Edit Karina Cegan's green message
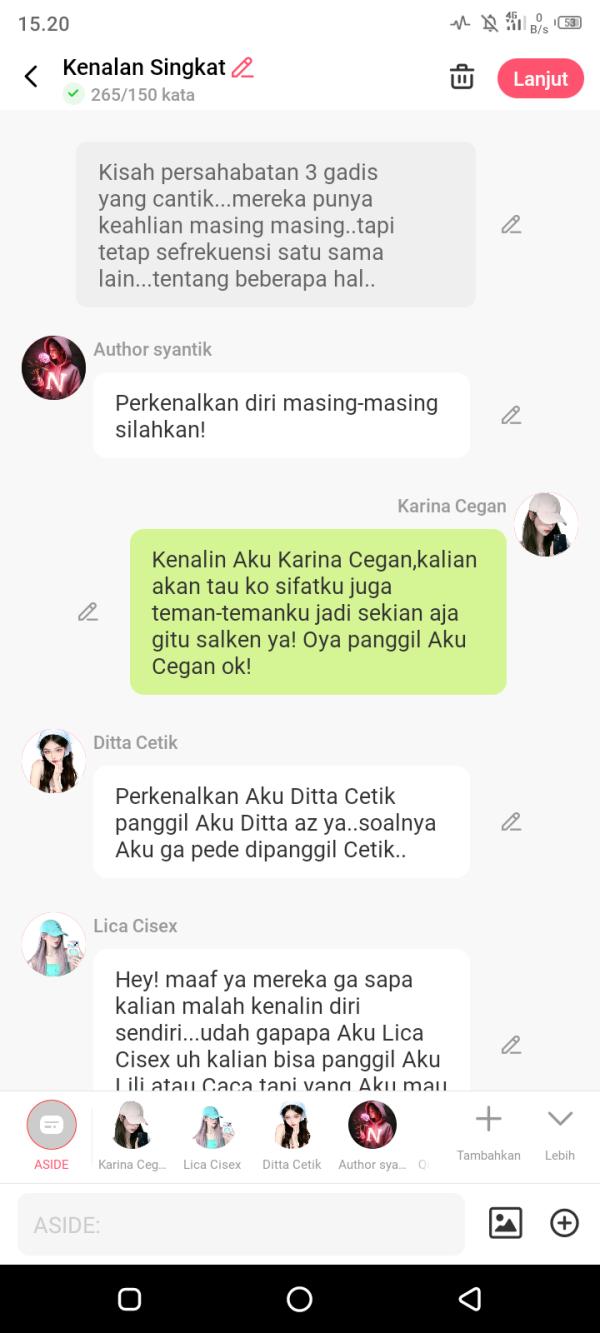Screen dimensions: 600x1333 click(88, 612)
